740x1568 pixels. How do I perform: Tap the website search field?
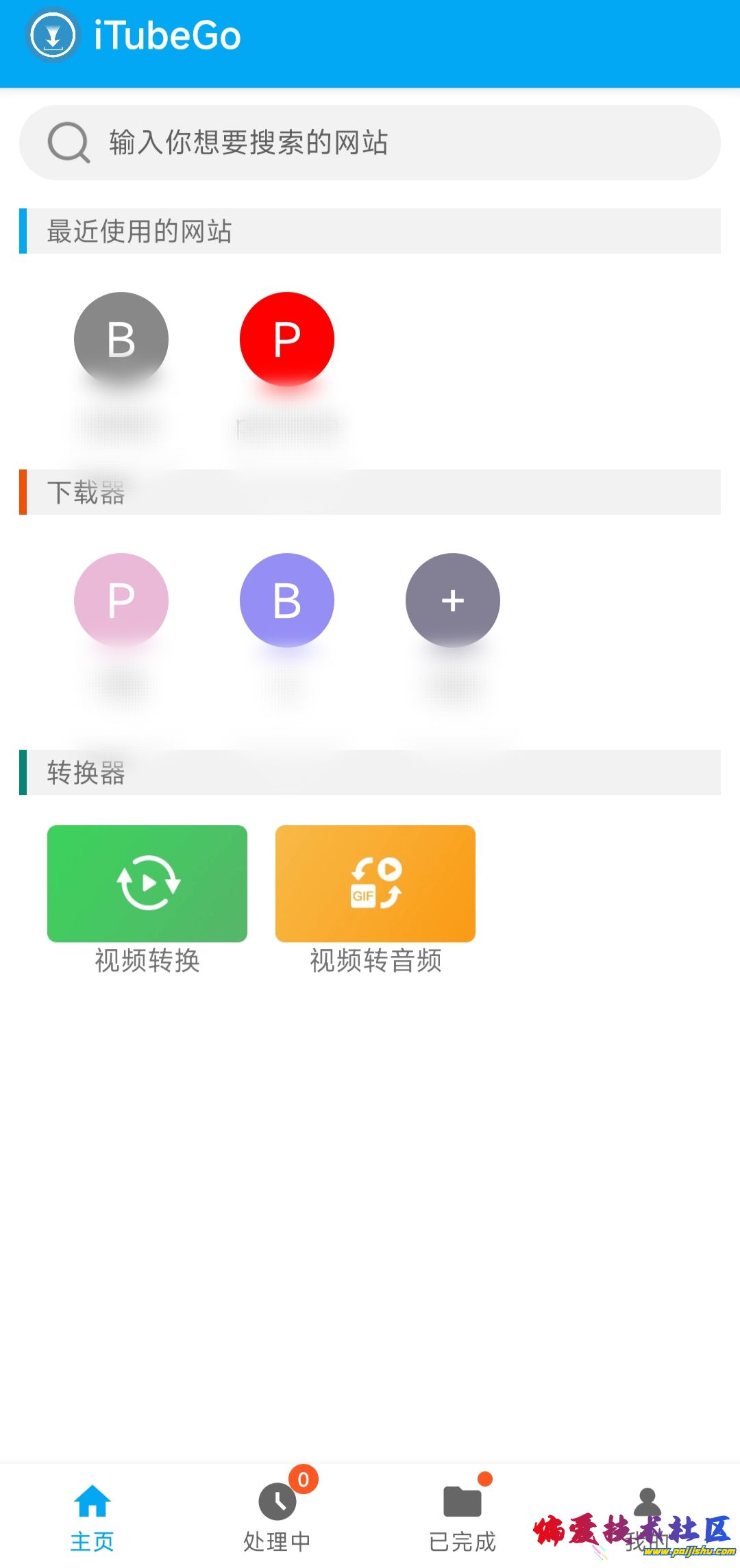click(x=370, y=143)
